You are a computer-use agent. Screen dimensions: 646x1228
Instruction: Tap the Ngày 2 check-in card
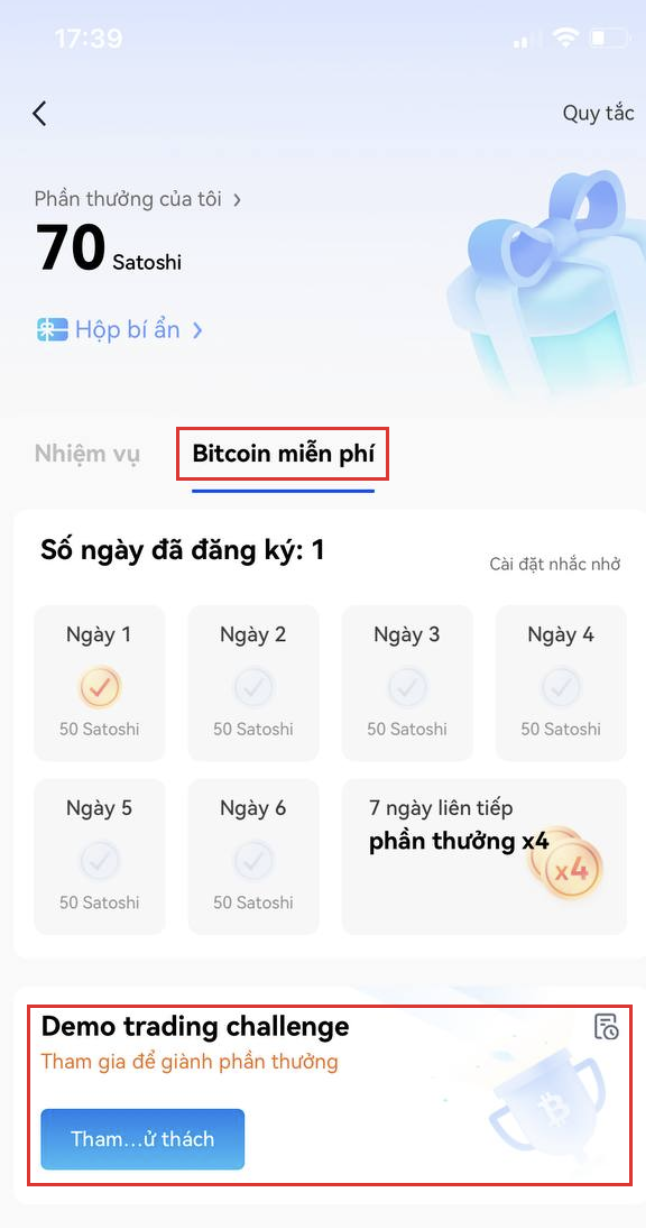[253, 683]
